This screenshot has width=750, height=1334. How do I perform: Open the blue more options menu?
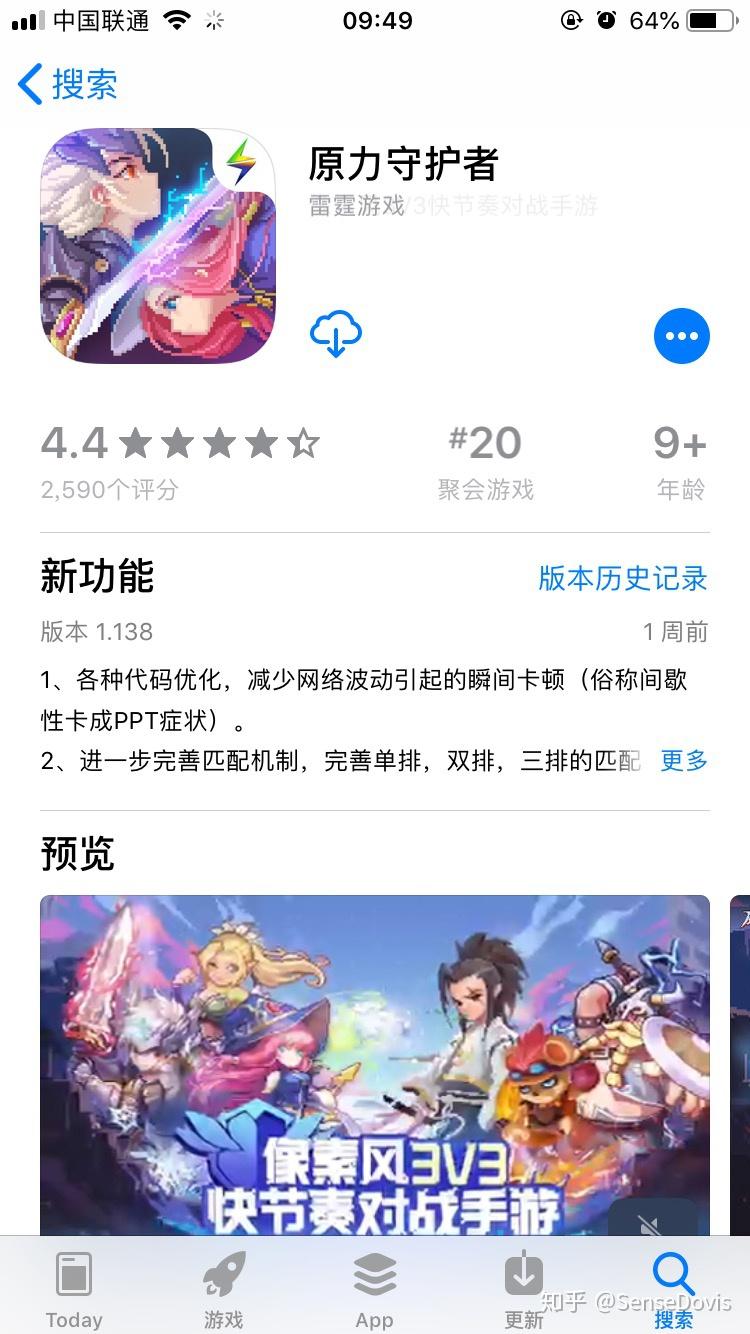(682, 336)
